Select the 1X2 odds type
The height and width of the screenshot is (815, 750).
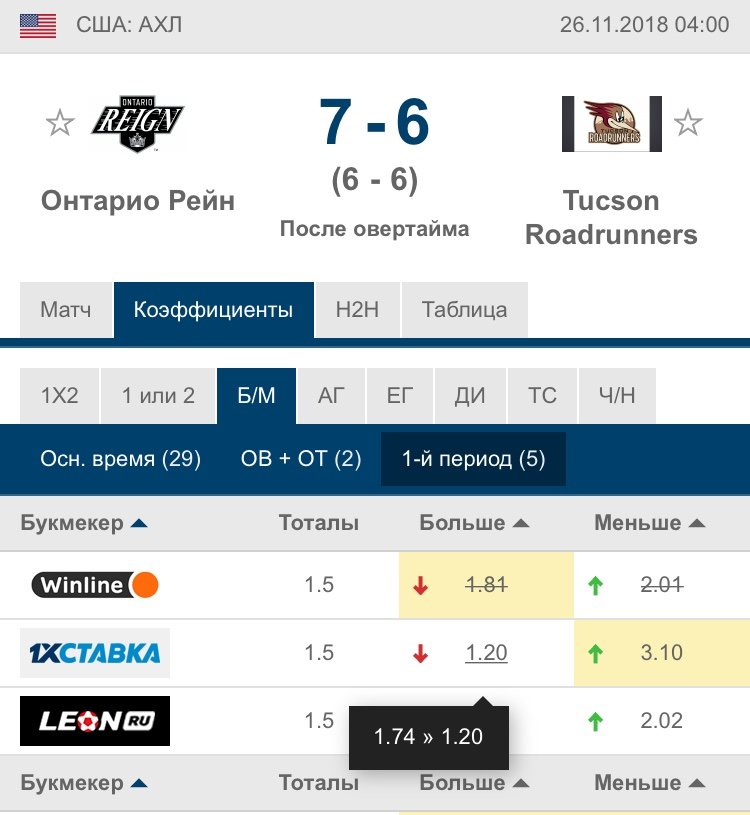click(x=59, y=396)
